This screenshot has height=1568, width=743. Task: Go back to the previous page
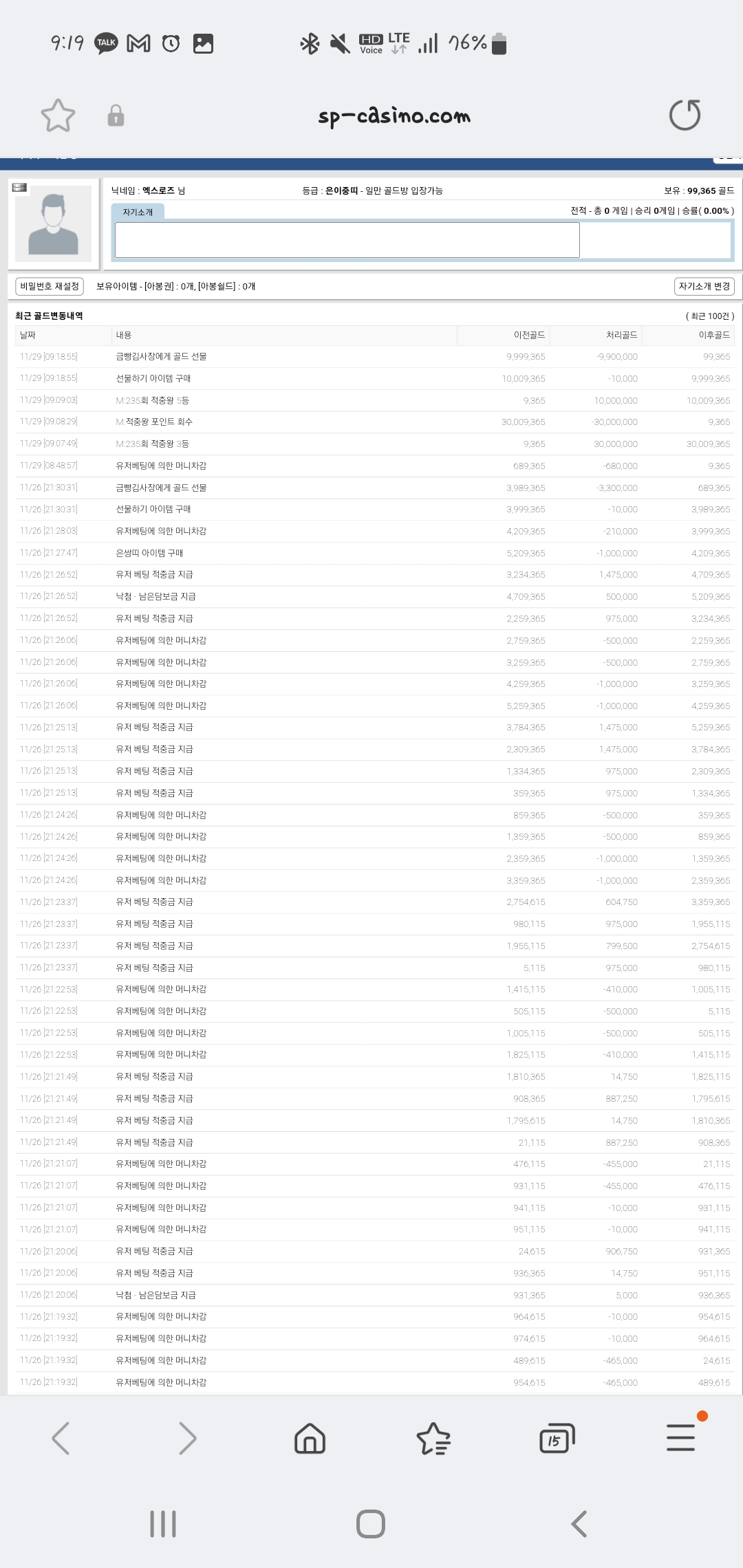coord(61,1439)
